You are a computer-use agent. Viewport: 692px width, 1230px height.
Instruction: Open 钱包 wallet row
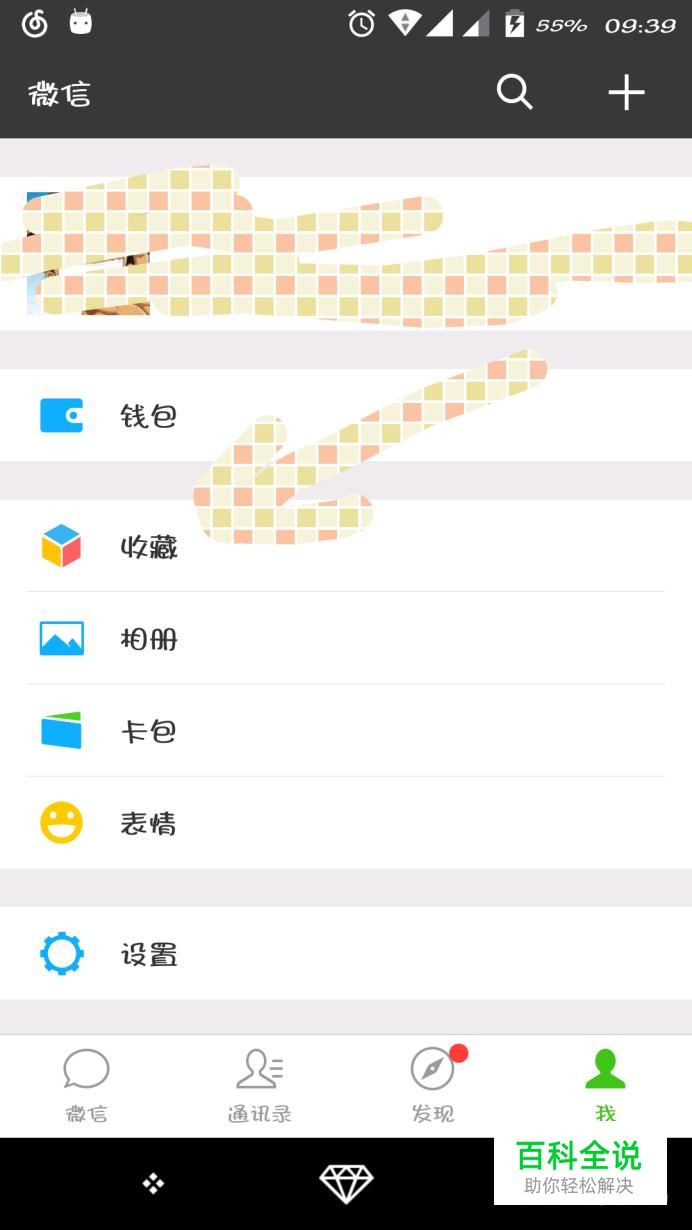tap(346, 415)
